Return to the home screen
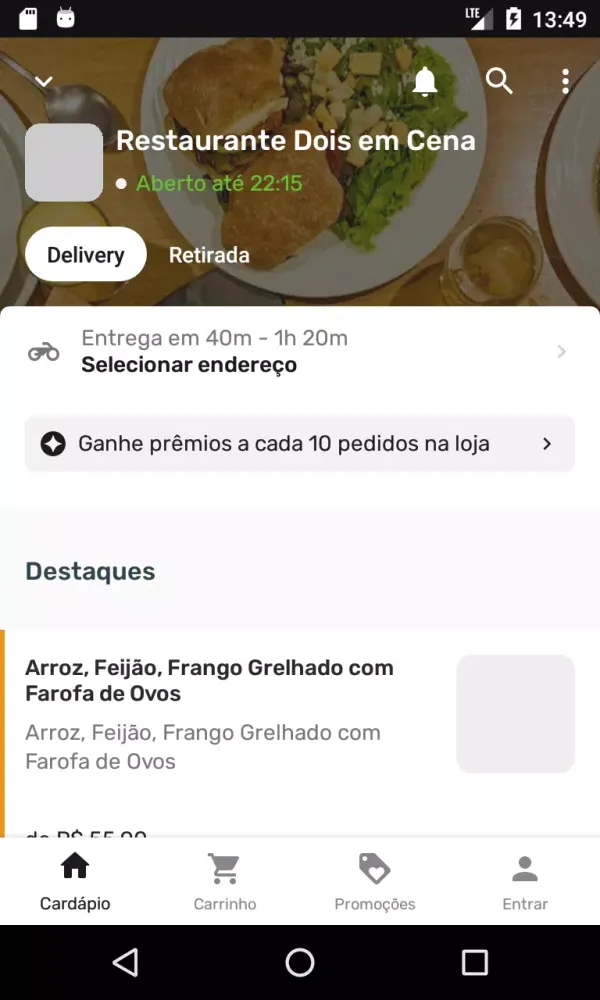Image resolution: width=600 pixels, height=1000 pixels. click(300, 962)
